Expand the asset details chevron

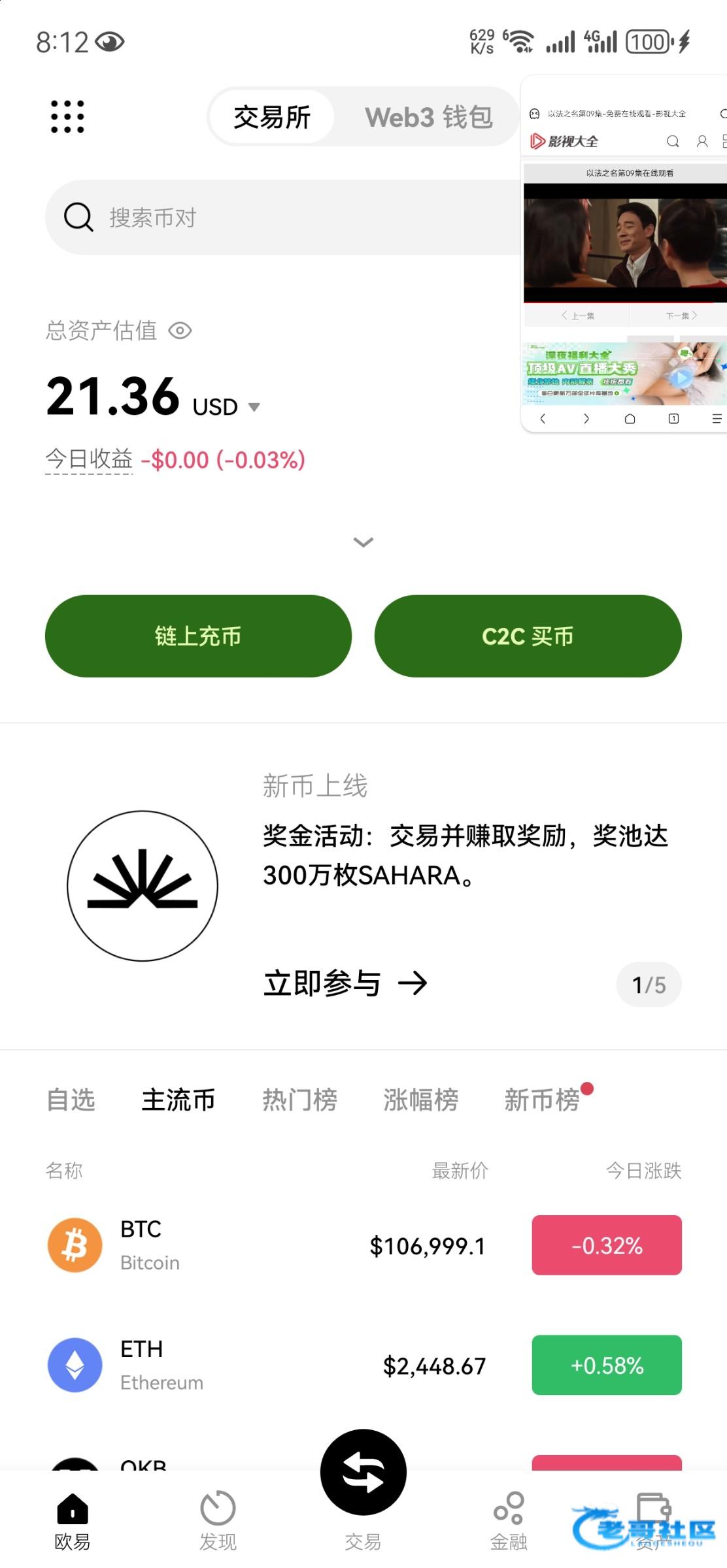[363, 542]
